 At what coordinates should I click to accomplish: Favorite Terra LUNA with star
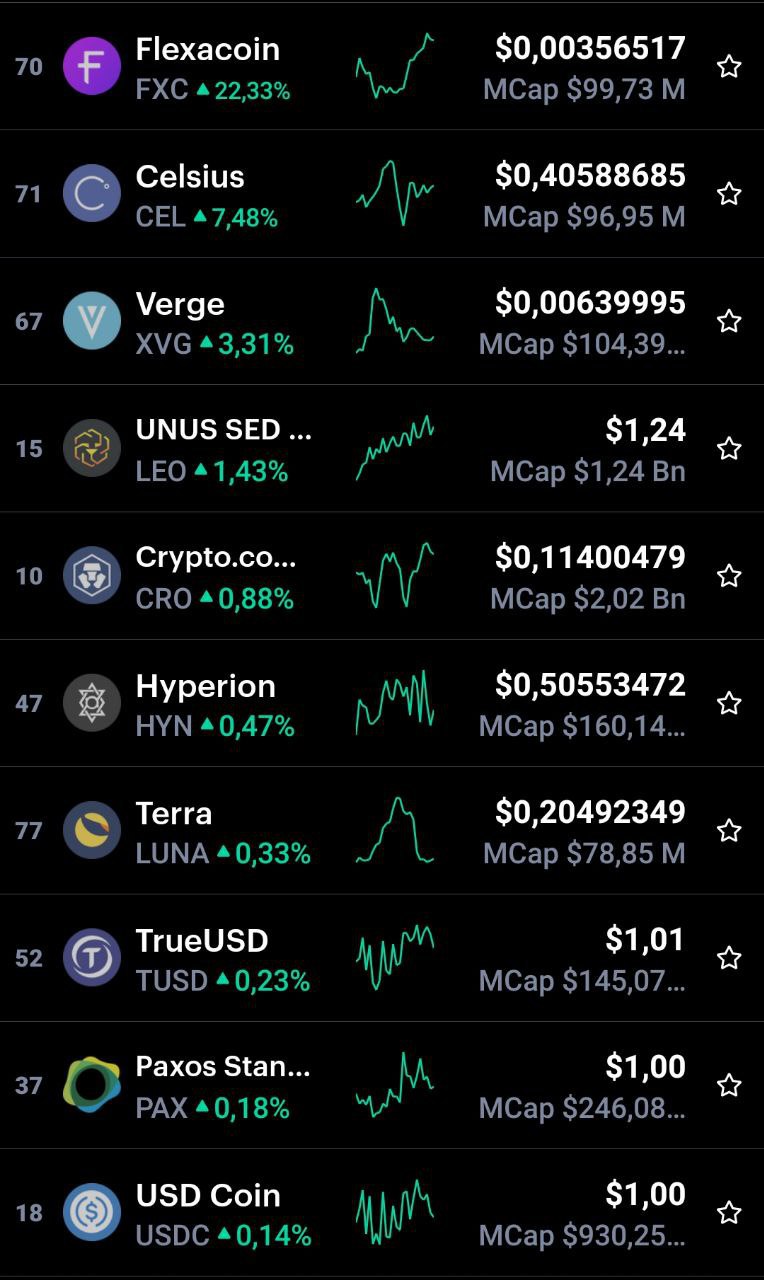tap(729, 830)
